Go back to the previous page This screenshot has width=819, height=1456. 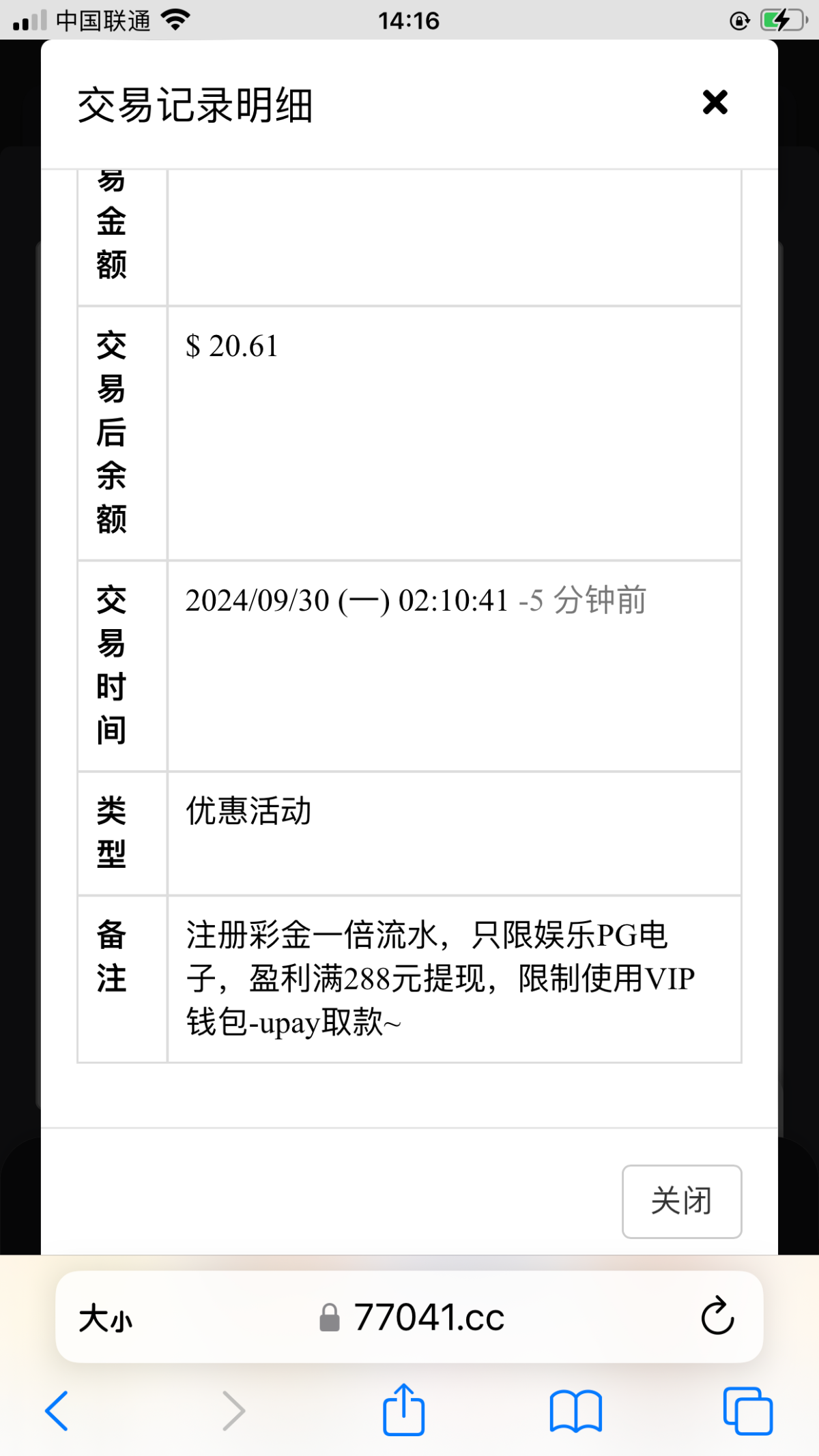pos(57,1411)
